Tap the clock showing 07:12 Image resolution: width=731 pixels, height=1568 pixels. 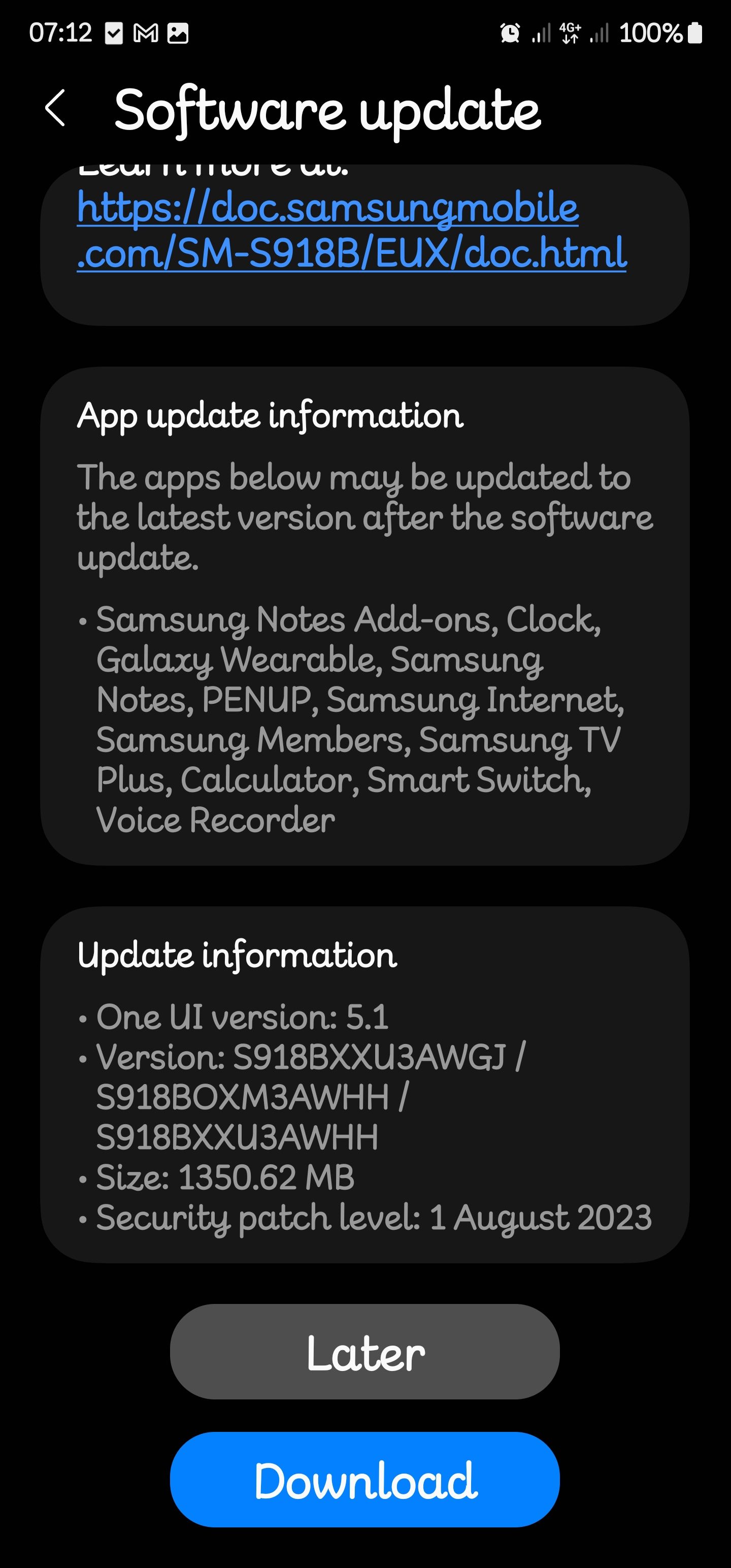[61, 34]
